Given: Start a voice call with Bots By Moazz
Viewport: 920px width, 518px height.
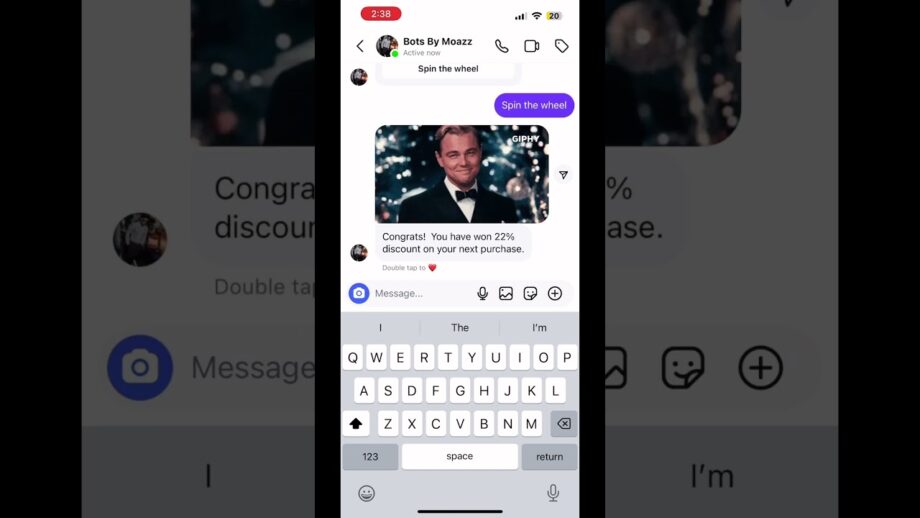Looking at the screenshot, I should tap(501, 46).
